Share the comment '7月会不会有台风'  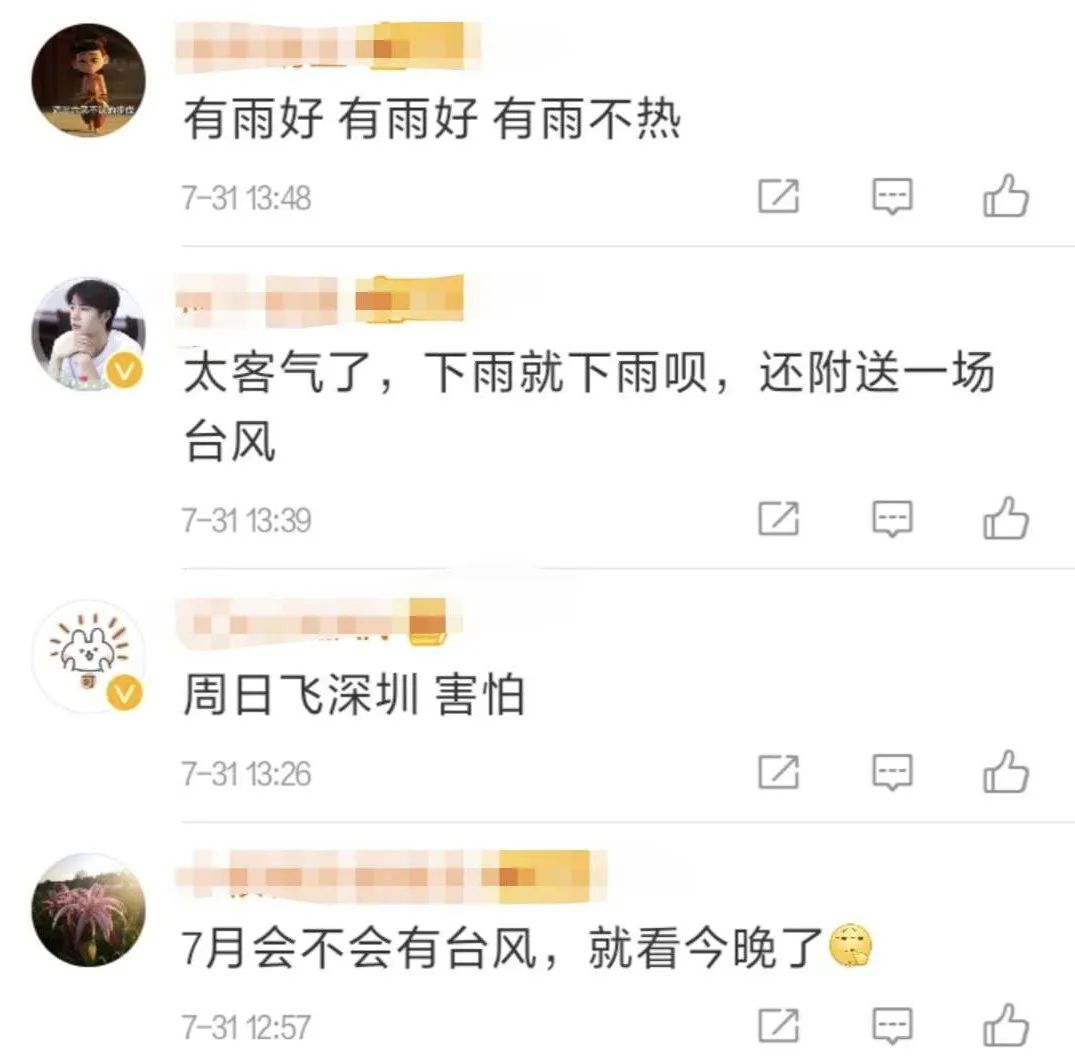click(778, 1027)
